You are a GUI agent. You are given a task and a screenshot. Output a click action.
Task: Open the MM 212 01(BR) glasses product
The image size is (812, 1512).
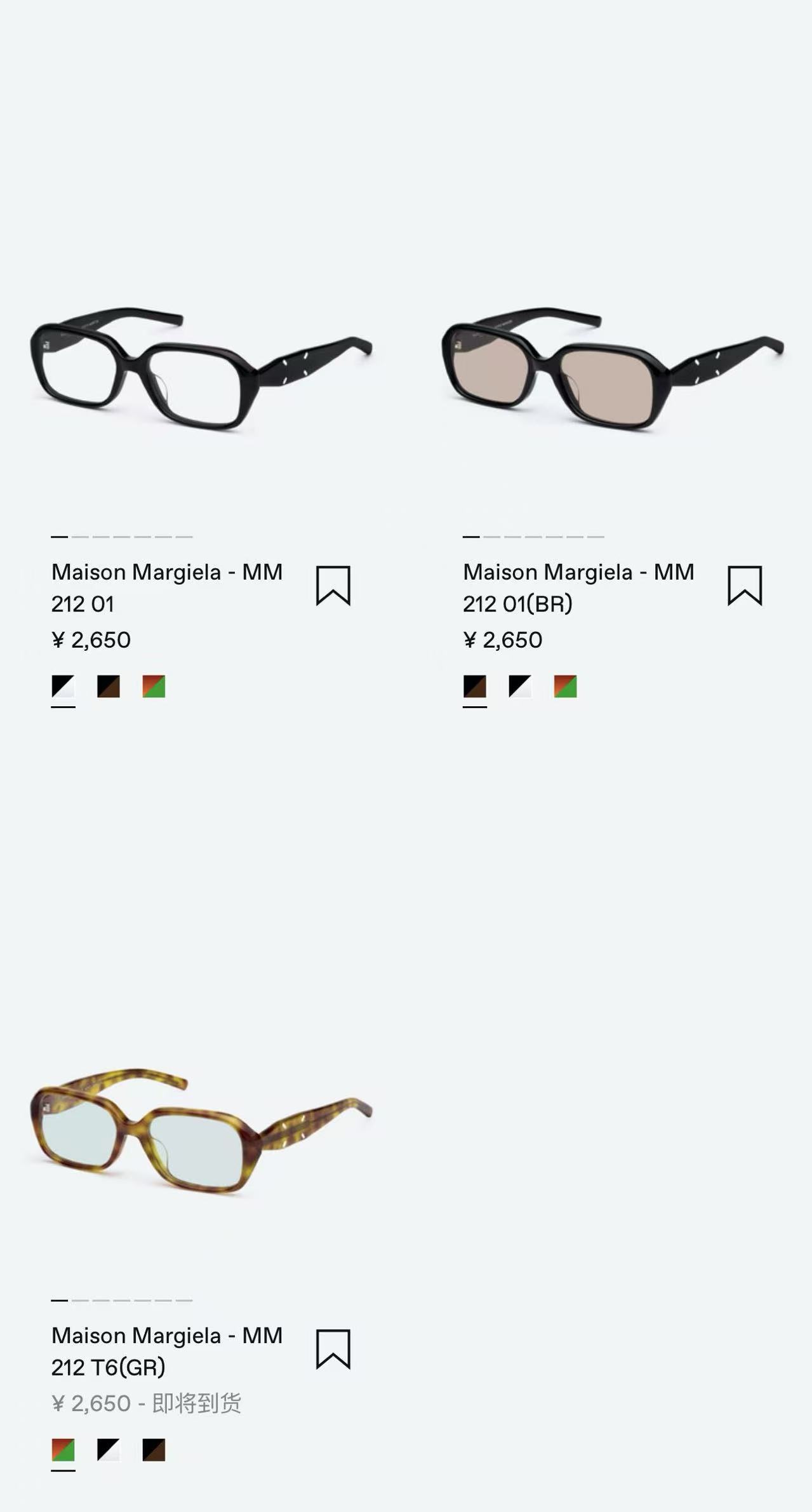611,368
